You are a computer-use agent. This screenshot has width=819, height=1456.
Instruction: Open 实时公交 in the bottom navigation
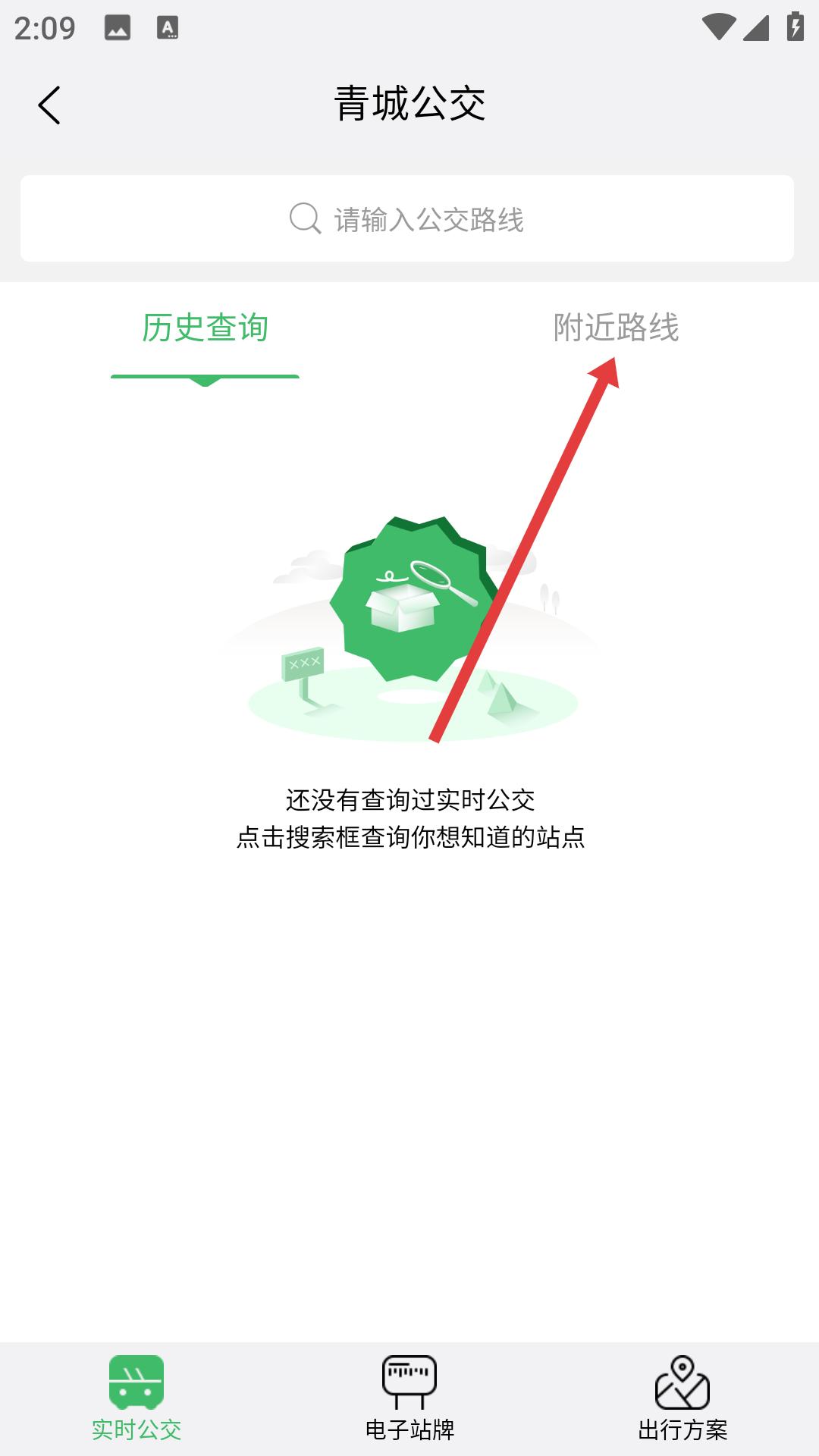click(136, 1398)
